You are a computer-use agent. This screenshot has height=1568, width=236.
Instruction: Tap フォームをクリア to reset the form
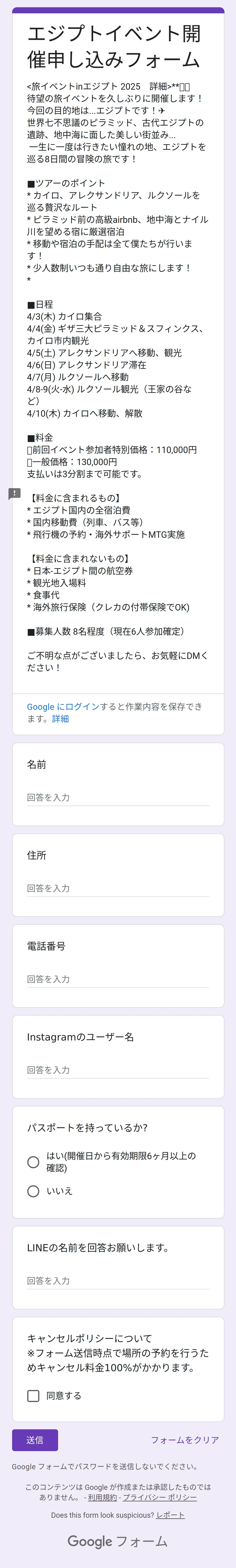(x=184, y=1440)
